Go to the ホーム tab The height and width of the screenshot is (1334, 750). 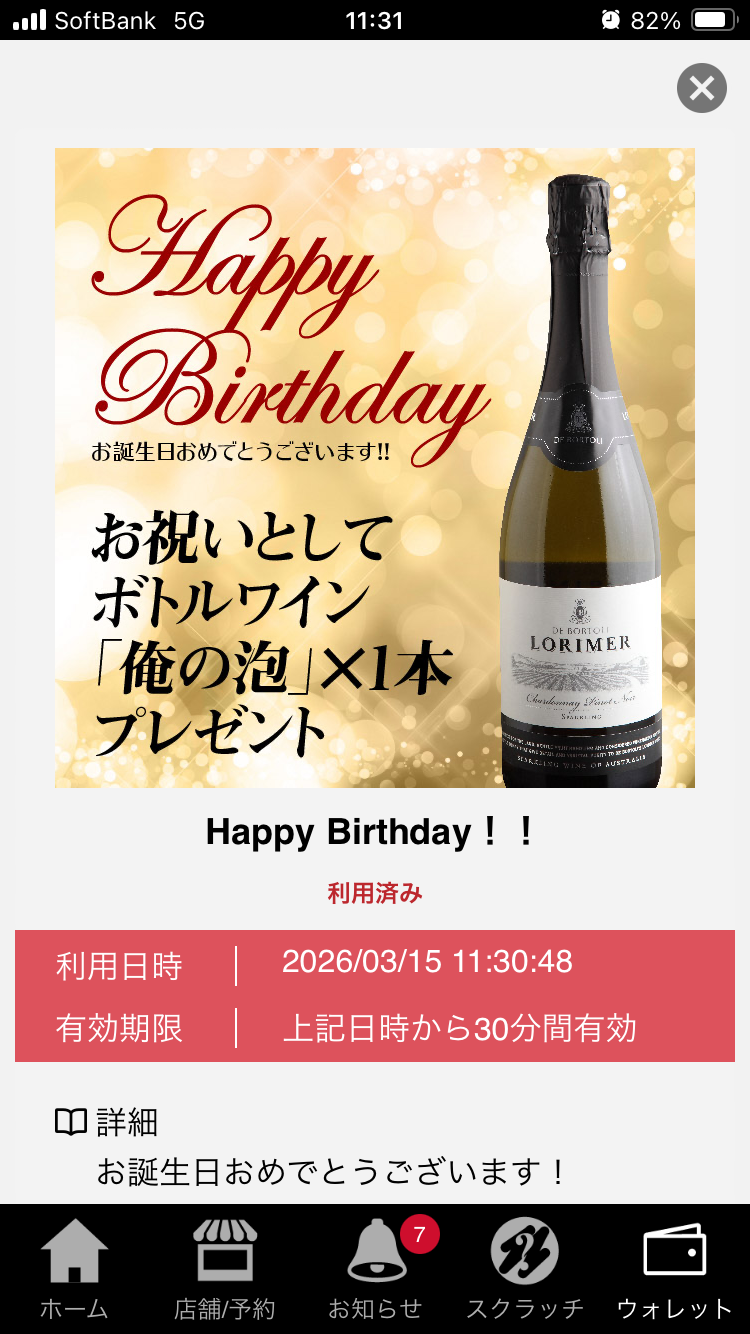point(74,1268)
